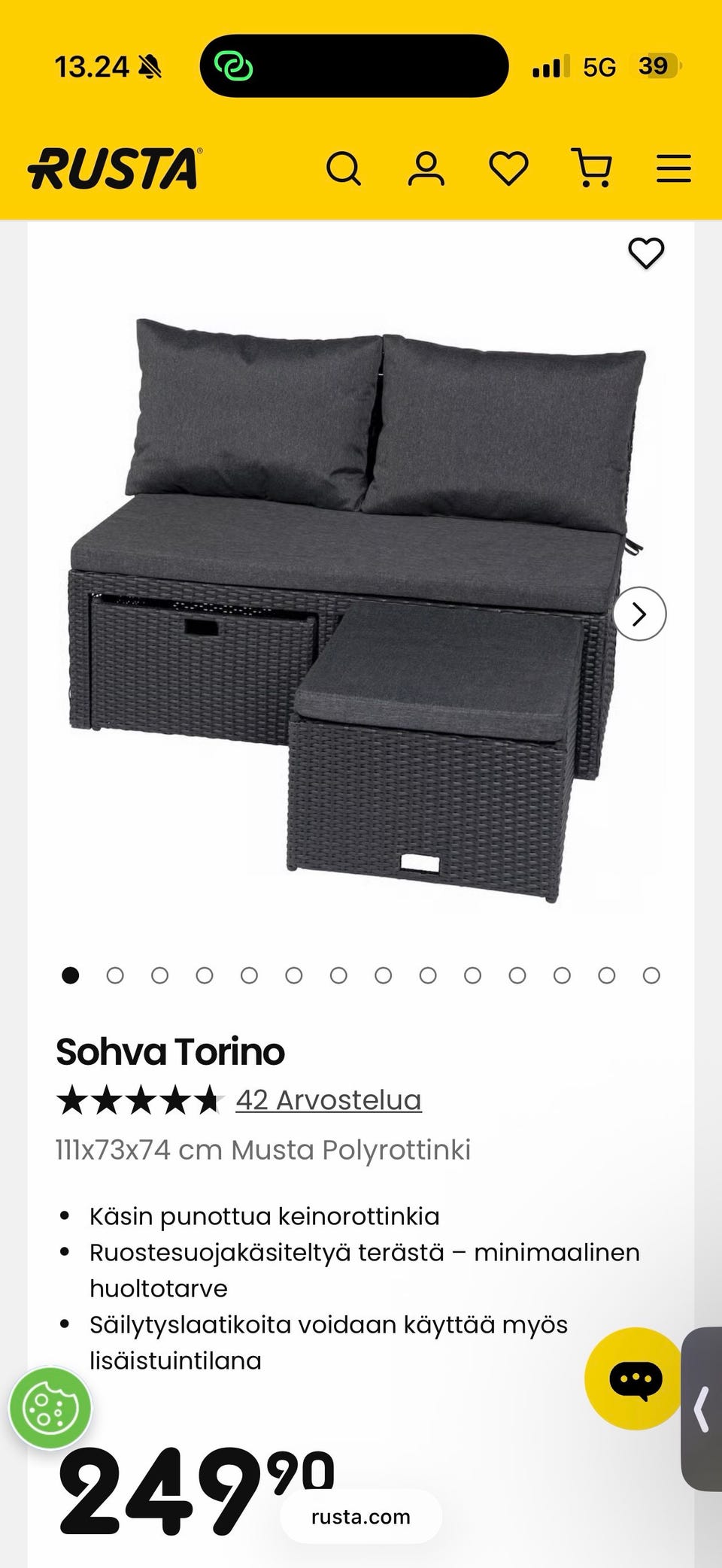
Task: Open the shopping cart
Action: [x=592, y=168]
